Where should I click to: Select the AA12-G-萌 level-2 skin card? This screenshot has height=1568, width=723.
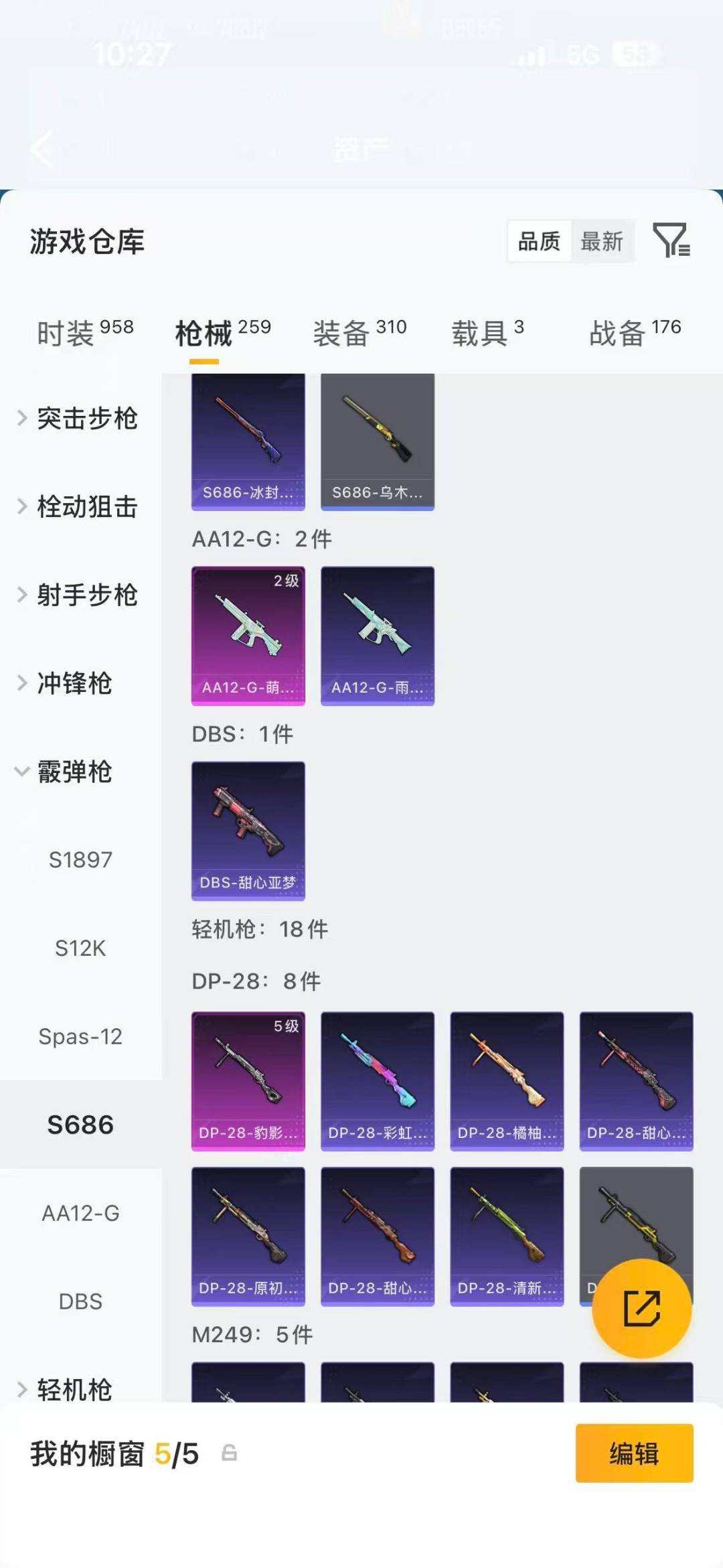coord(248,635)
